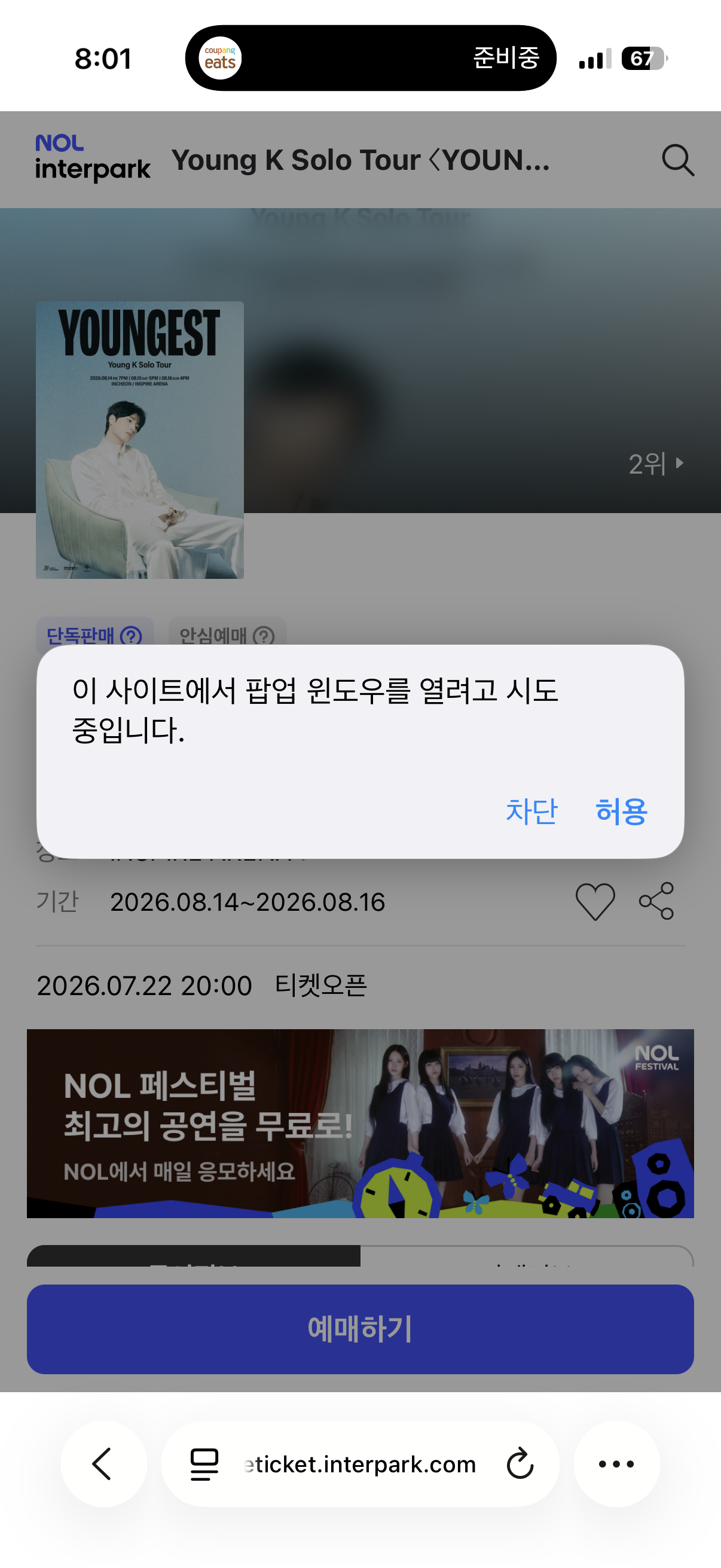Viewport: 721px width, 1568px height.
Task: Open the NOL 페스티벌 banner
Action: 360,1123
